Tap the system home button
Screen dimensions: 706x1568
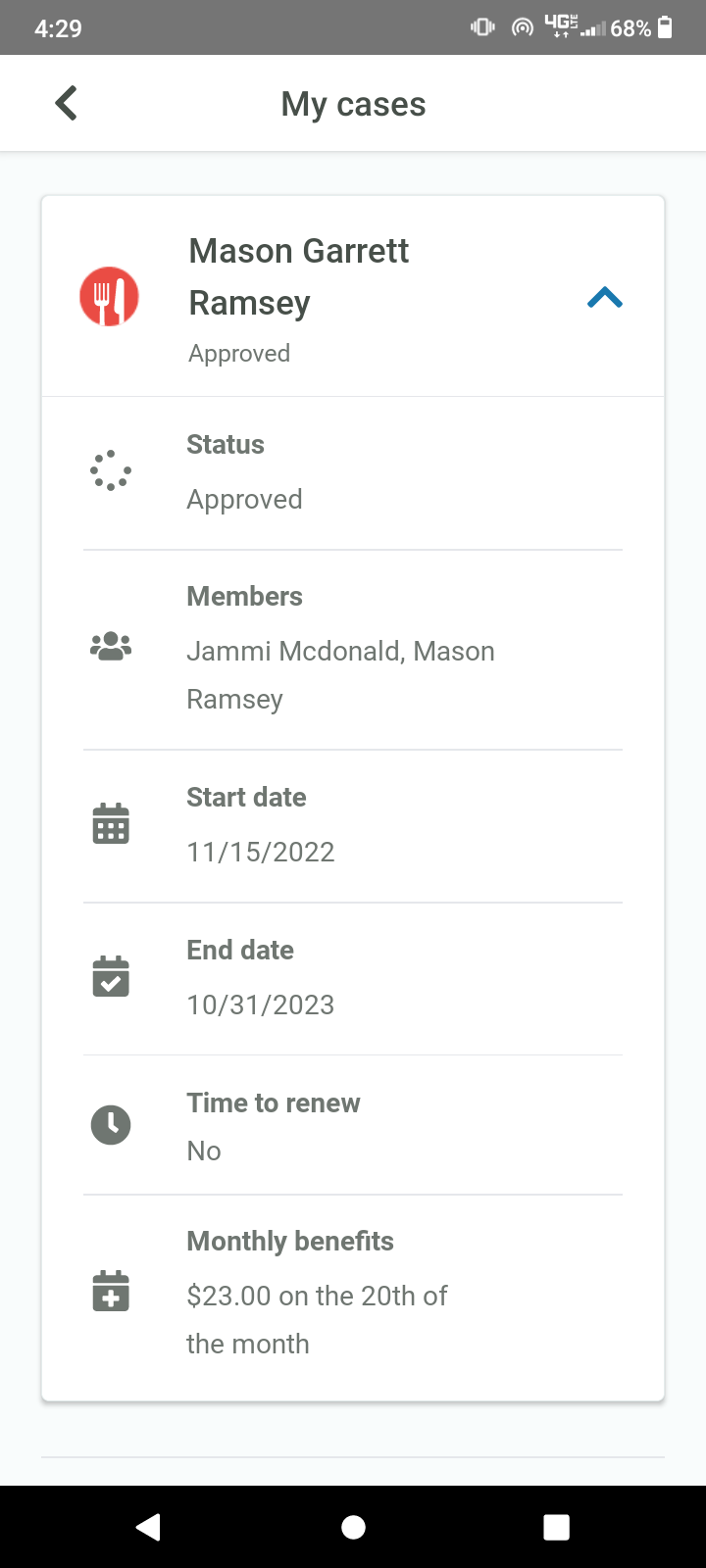(x=353, y=1527)
